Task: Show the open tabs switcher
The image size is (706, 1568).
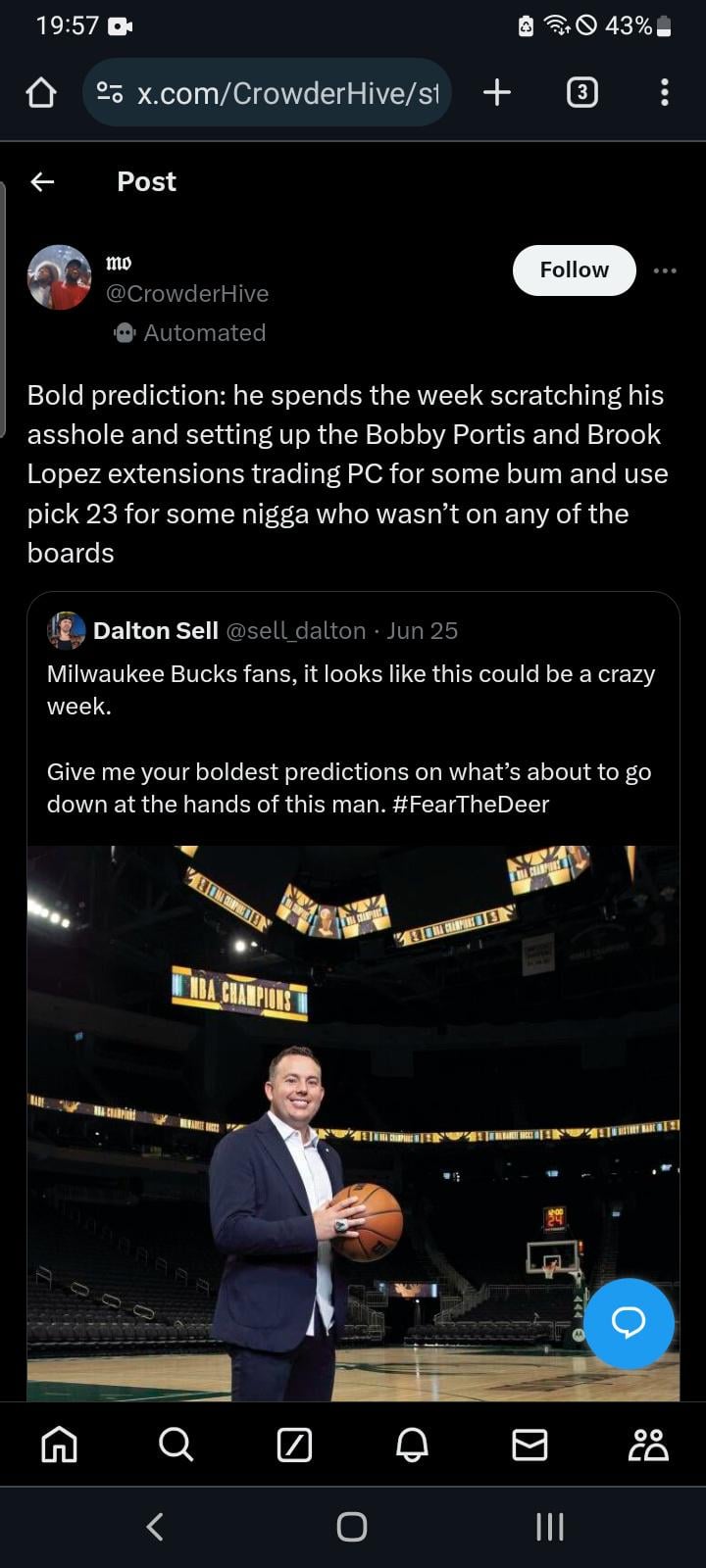Action: click(581, 92)
